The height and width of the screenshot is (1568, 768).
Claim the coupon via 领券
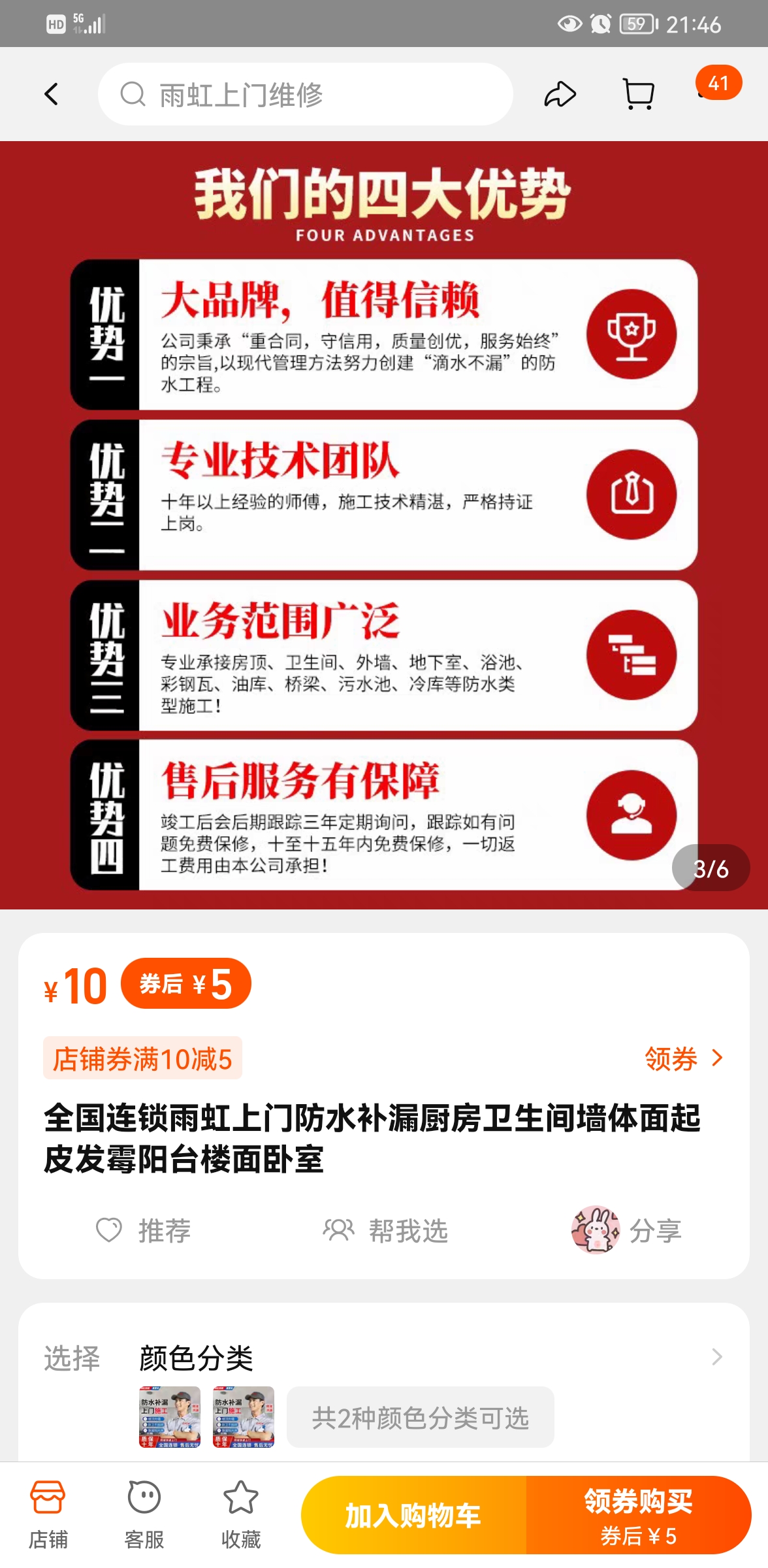[x=683, y=1058]
